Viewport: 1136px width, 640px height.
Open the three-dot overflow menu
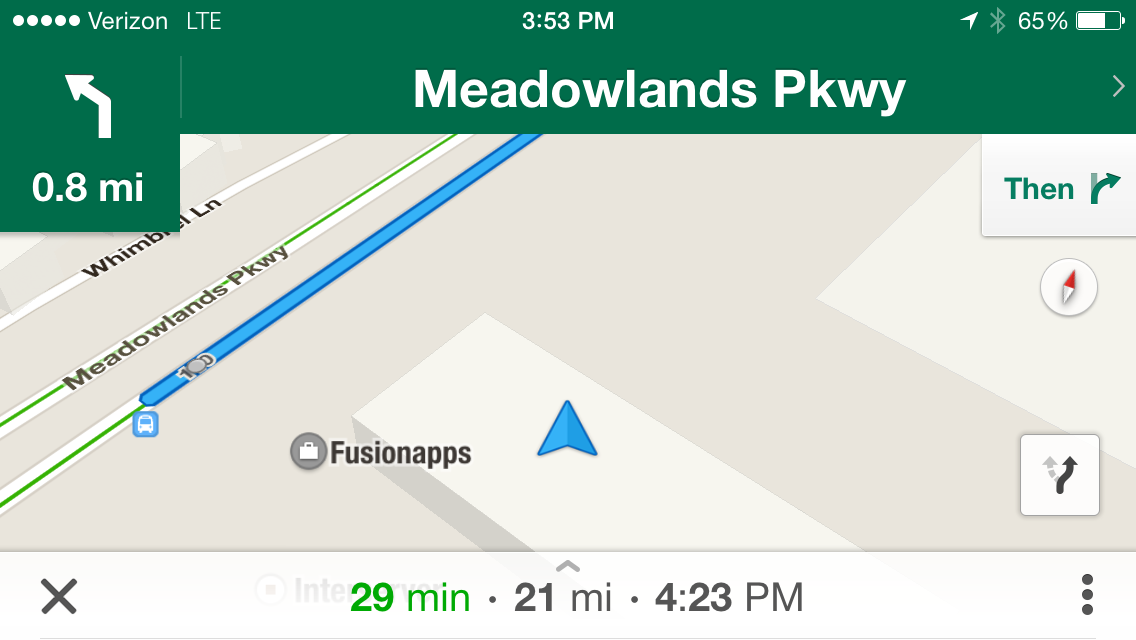[1088, 595]
